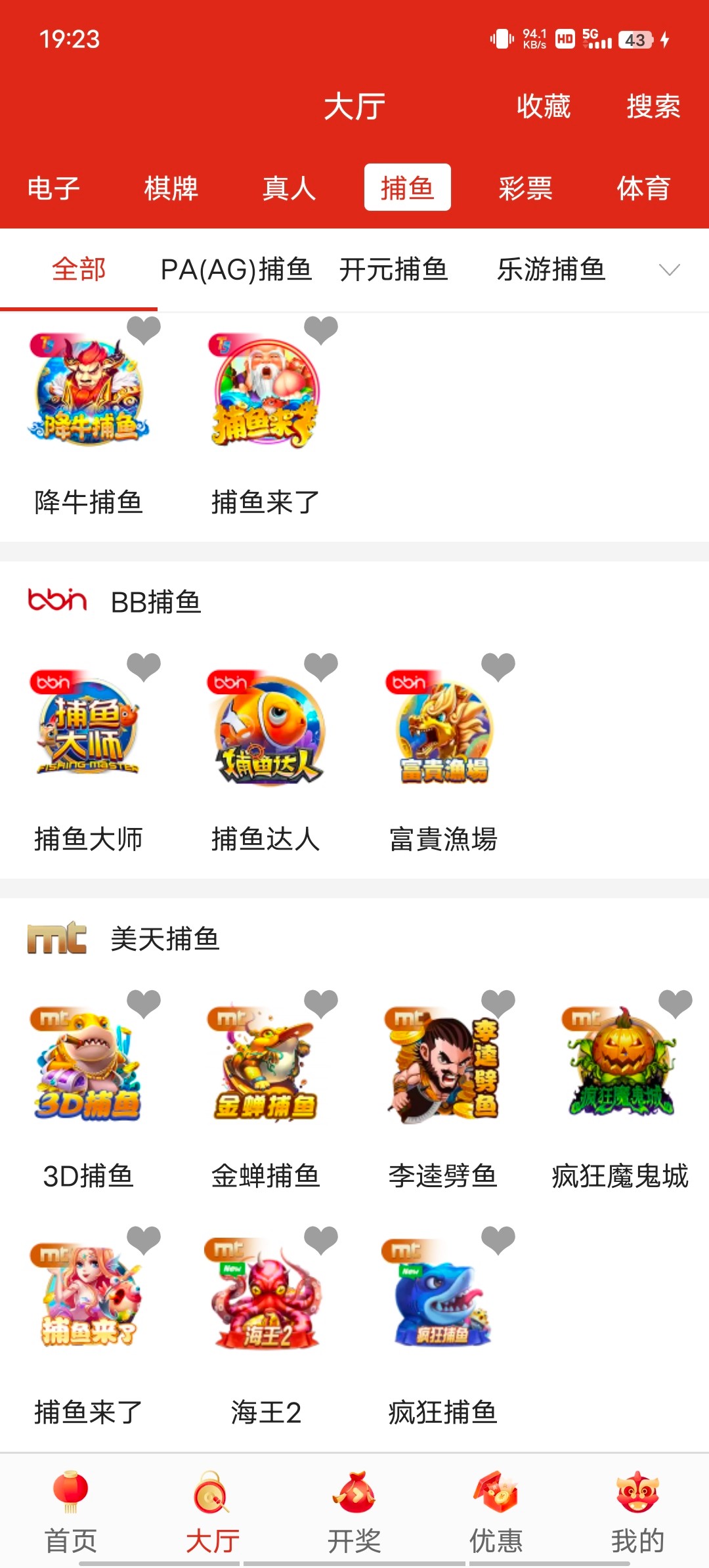Viewport: 709px width, 1568px height.
Task: Favorite 3D捕鱼 with its heart icon
Action: pos(144,1003)
